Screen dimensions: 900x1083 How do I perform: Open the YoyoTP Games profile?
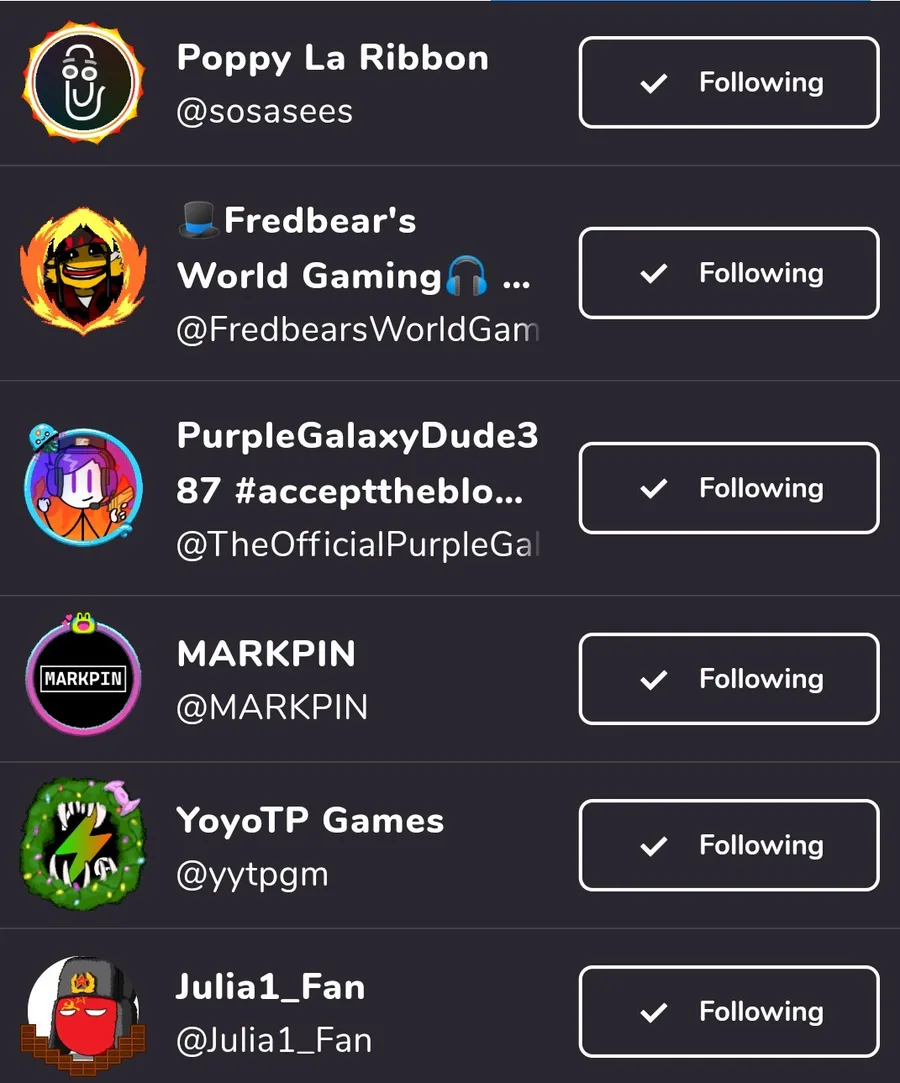coord(310,821)
